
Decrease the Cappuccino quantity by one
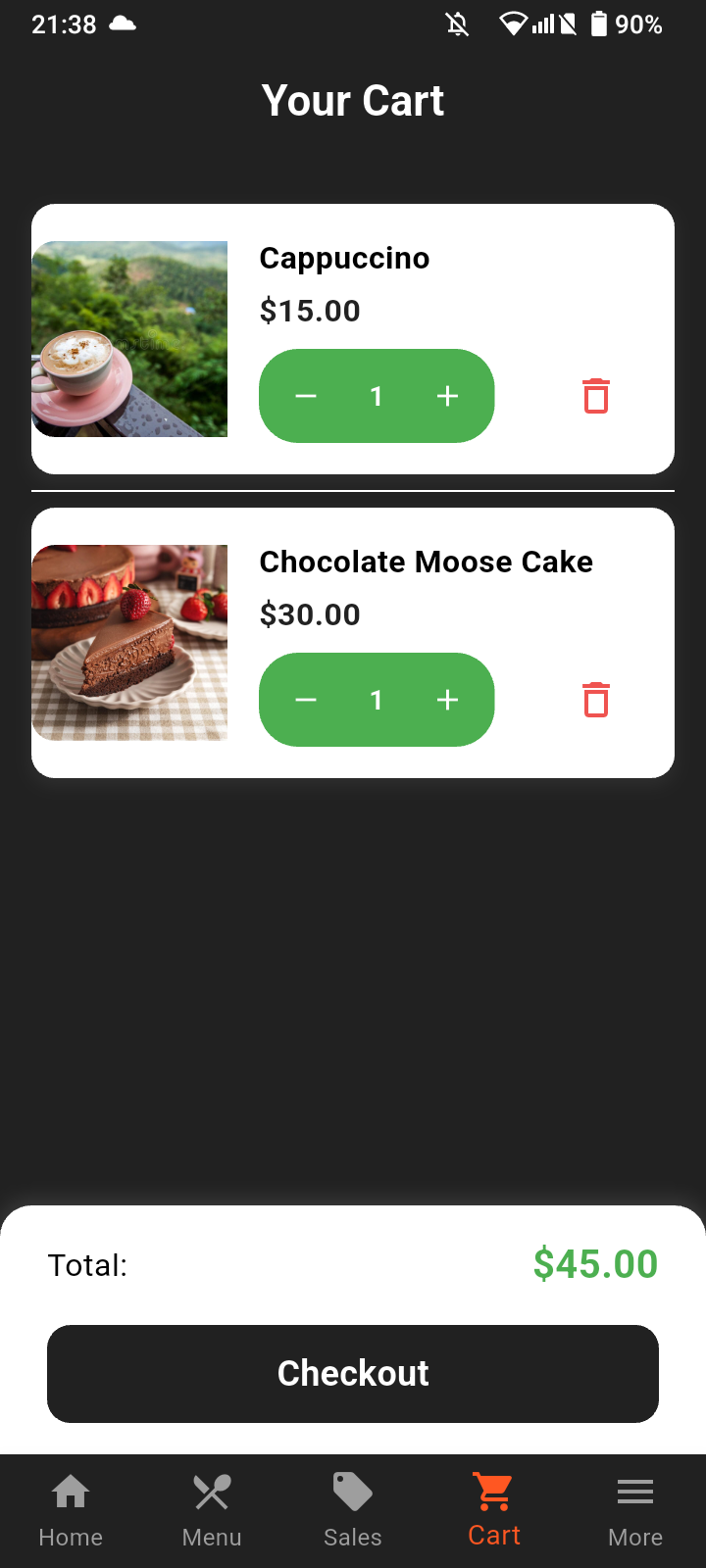306,396
